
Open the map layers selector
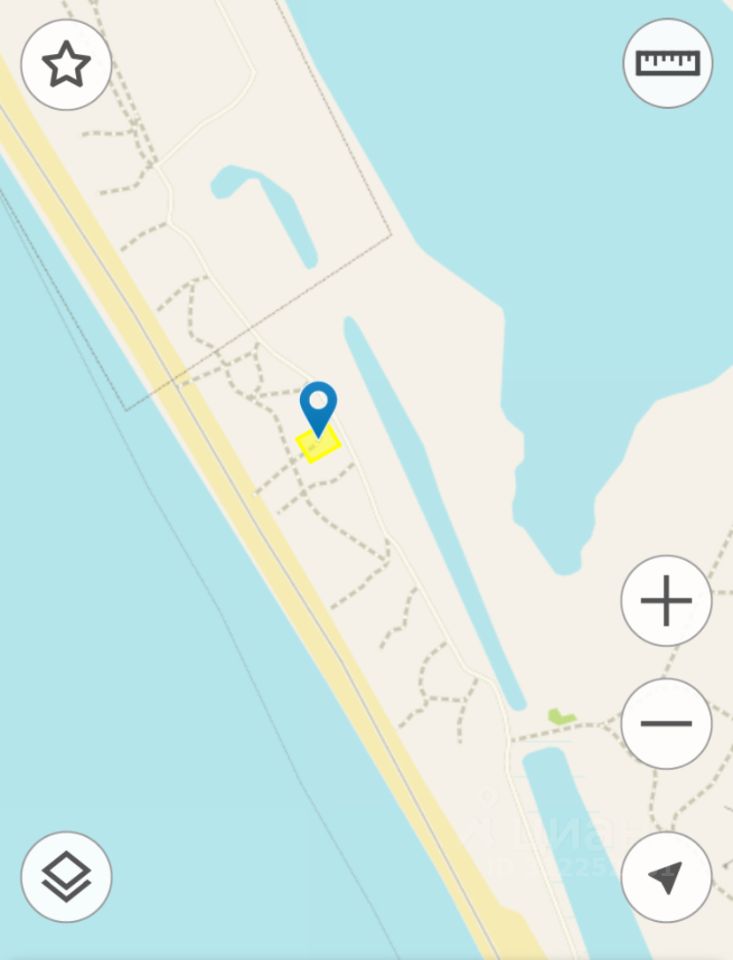(x=66, y=877)
